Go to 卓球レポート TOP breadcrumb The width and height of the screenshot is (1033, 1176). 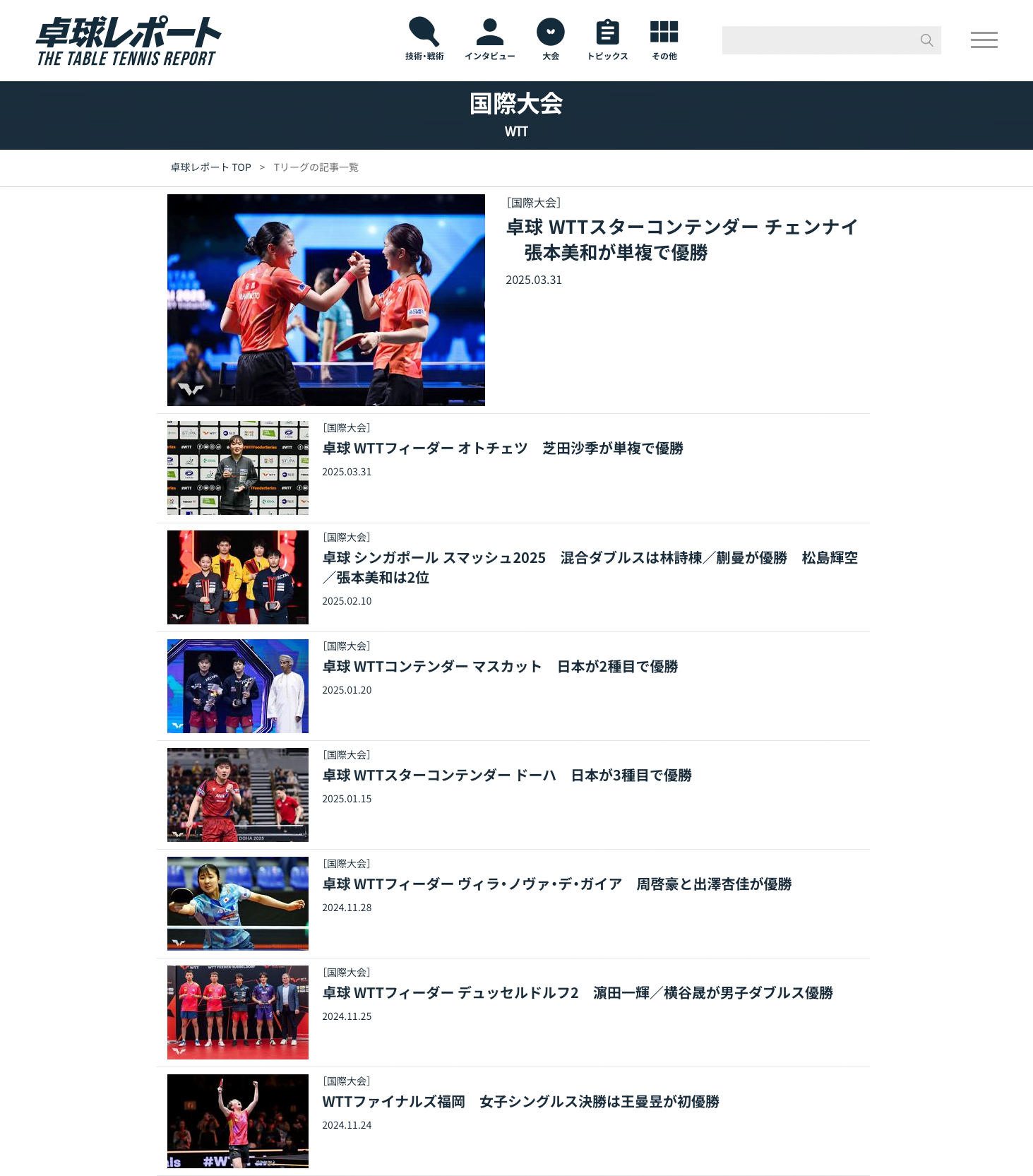[210, 167]
